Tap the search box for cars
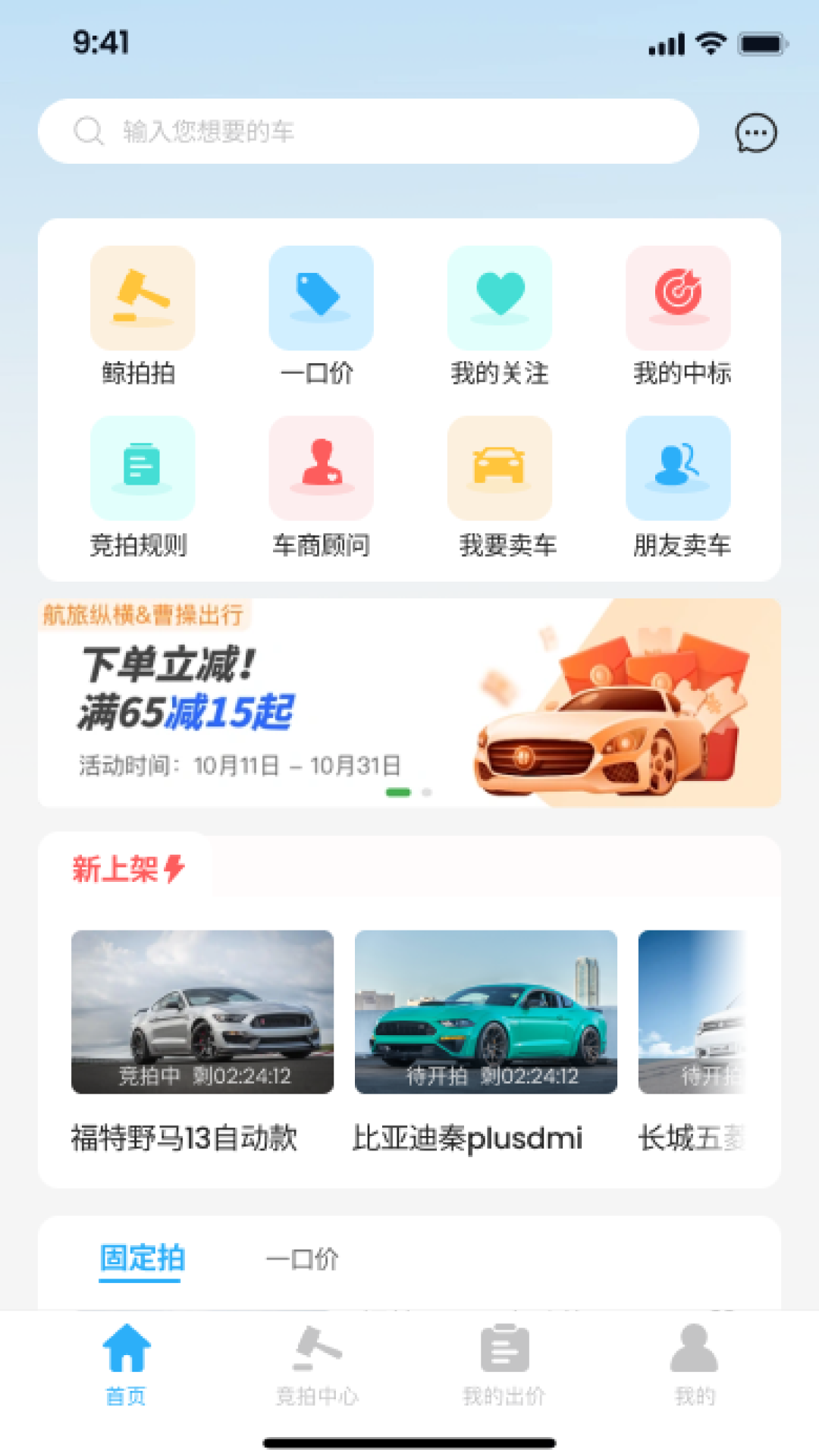The width and height of the screenshot is (819, 1456). [x=368, y=131]
